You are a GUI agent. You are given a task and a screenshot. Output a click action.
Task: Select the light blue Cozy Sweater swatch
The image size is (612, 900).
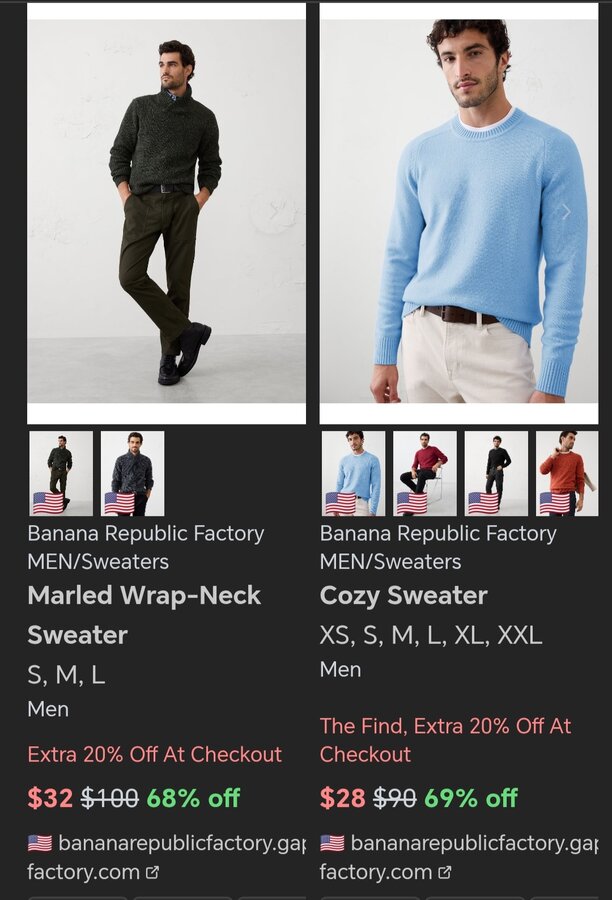click(x=353, y=473)
